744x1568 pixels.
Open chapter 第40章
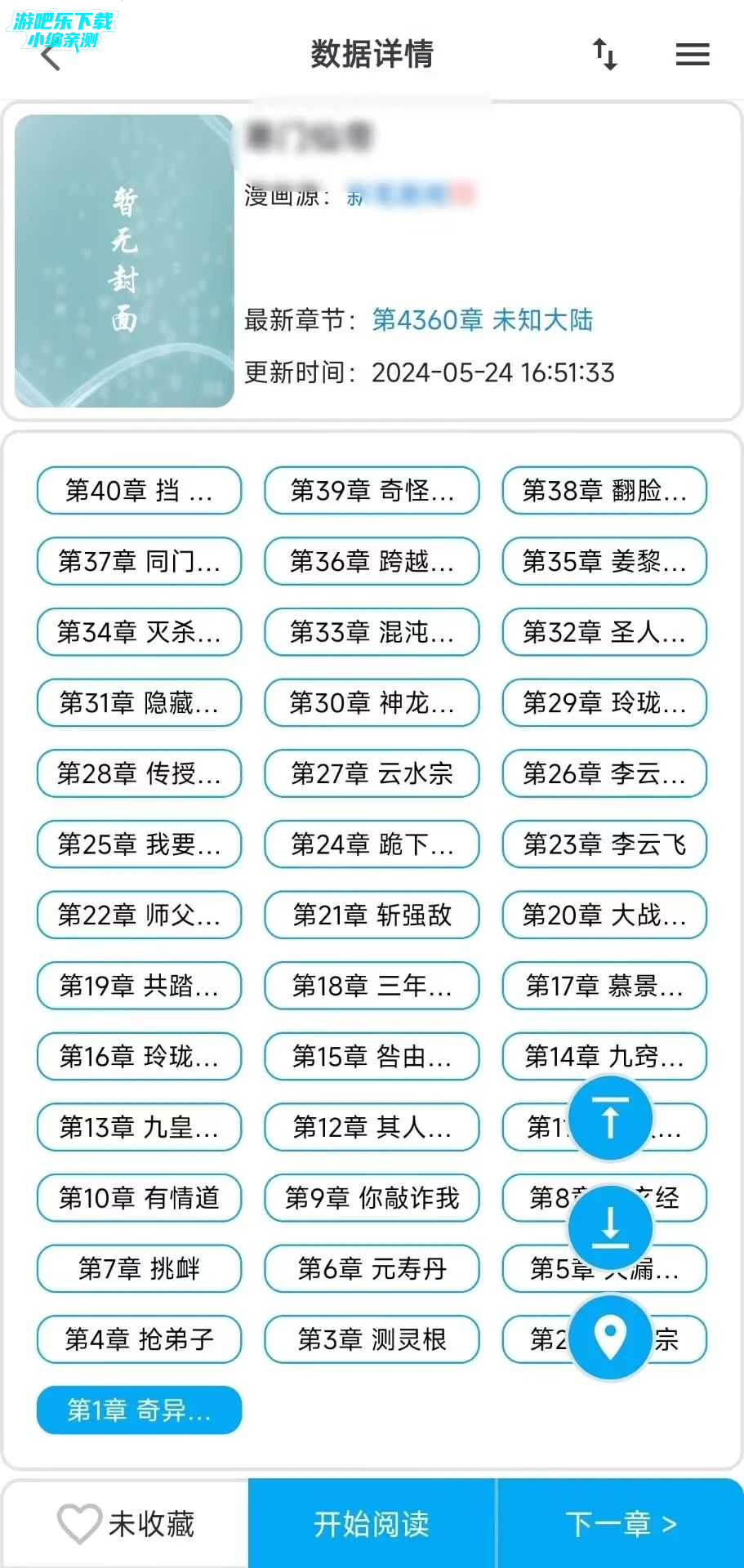click(139, 490)
